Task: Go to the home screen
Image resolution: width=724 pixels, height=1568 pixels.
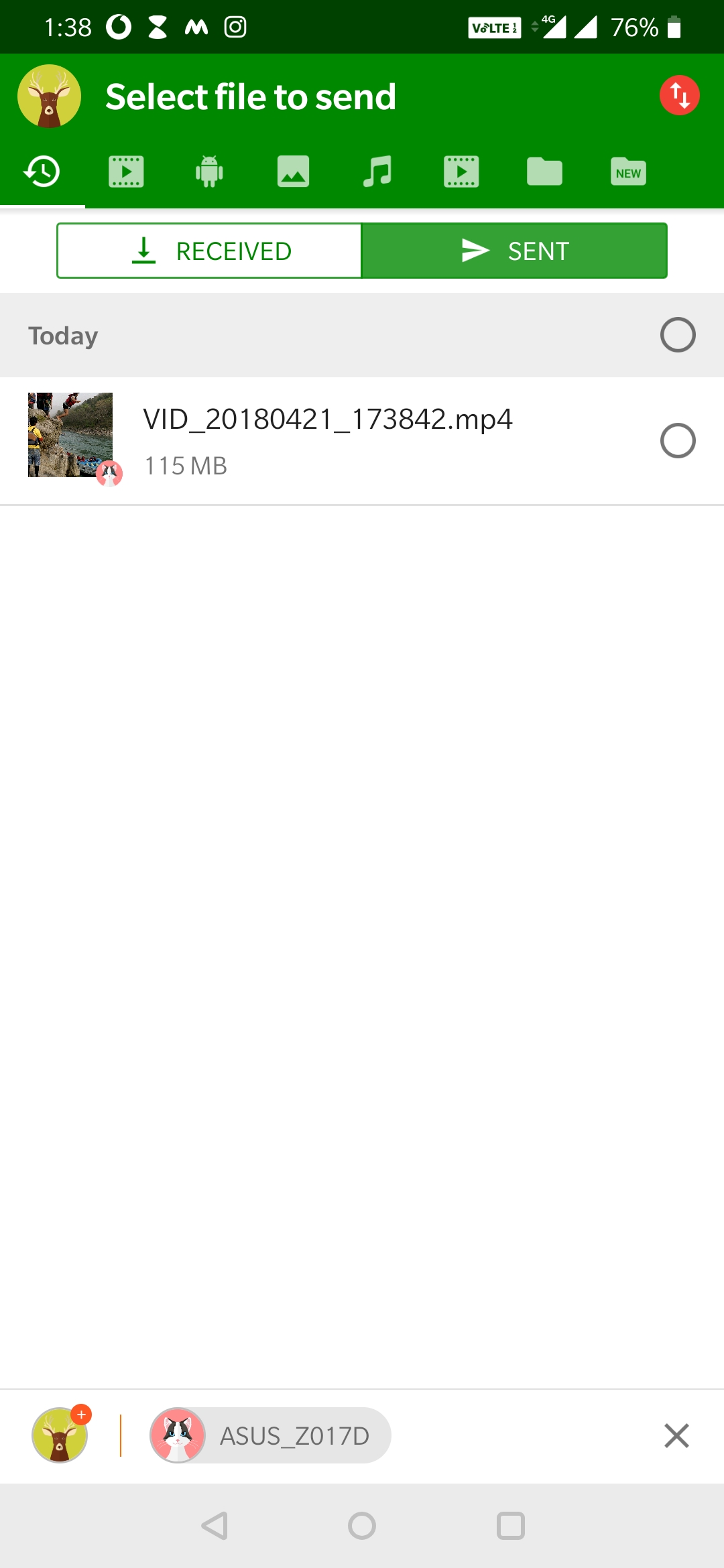Action: (x=362, y=1526)
